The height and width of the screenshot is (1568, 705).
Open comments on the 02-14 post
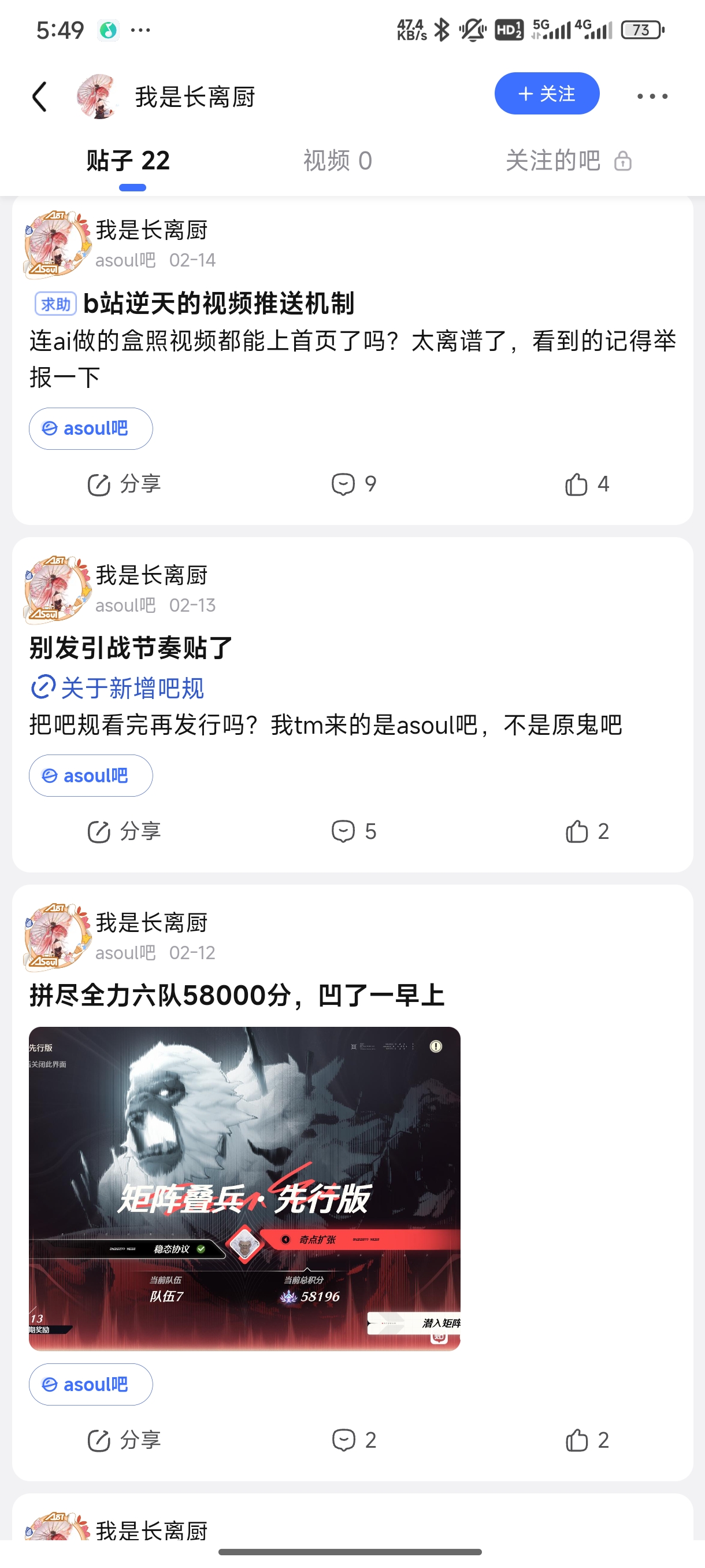coord(354,485)
